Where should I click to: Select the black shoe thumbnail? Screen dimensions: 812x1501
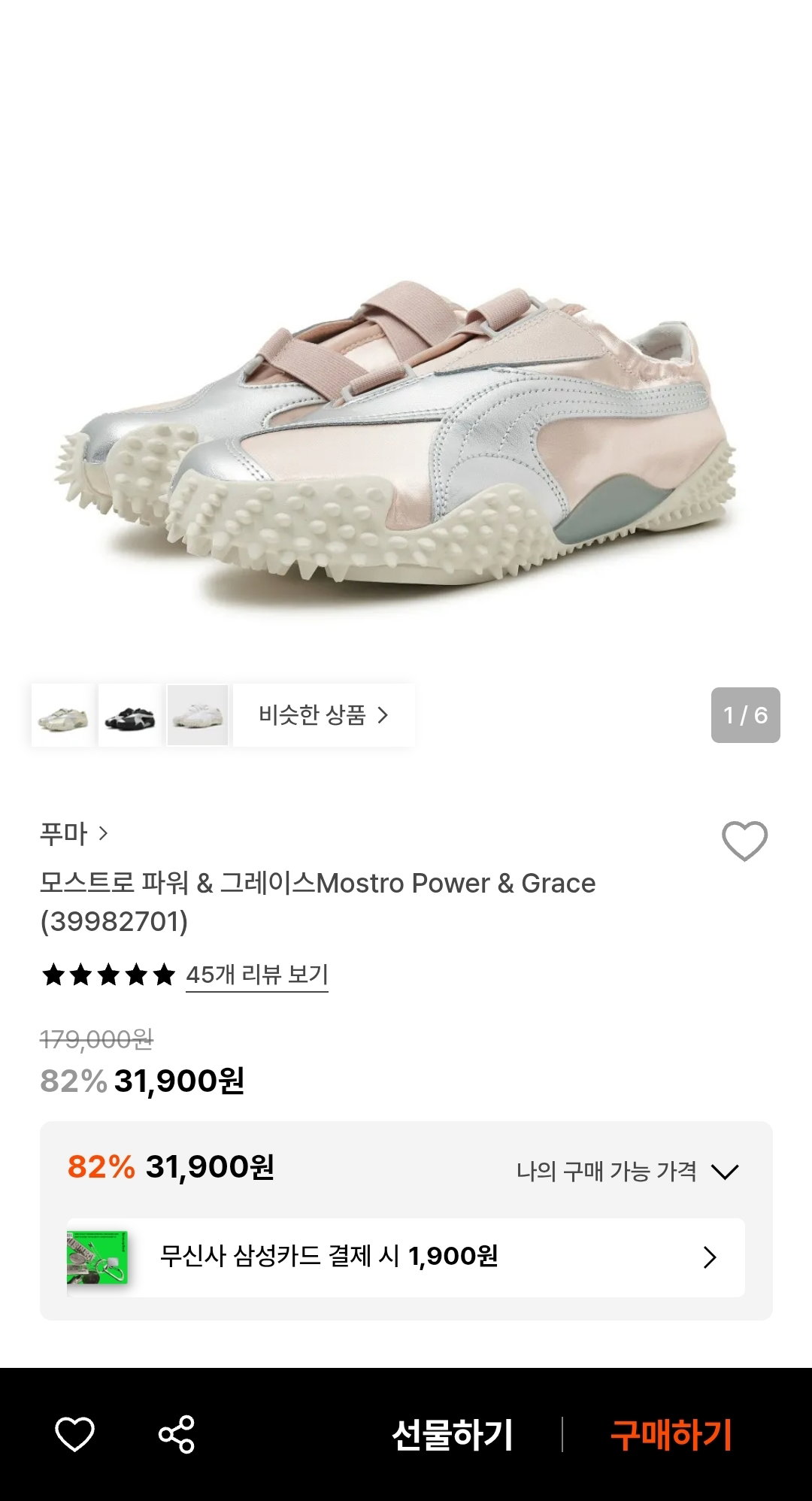point(130,715)
